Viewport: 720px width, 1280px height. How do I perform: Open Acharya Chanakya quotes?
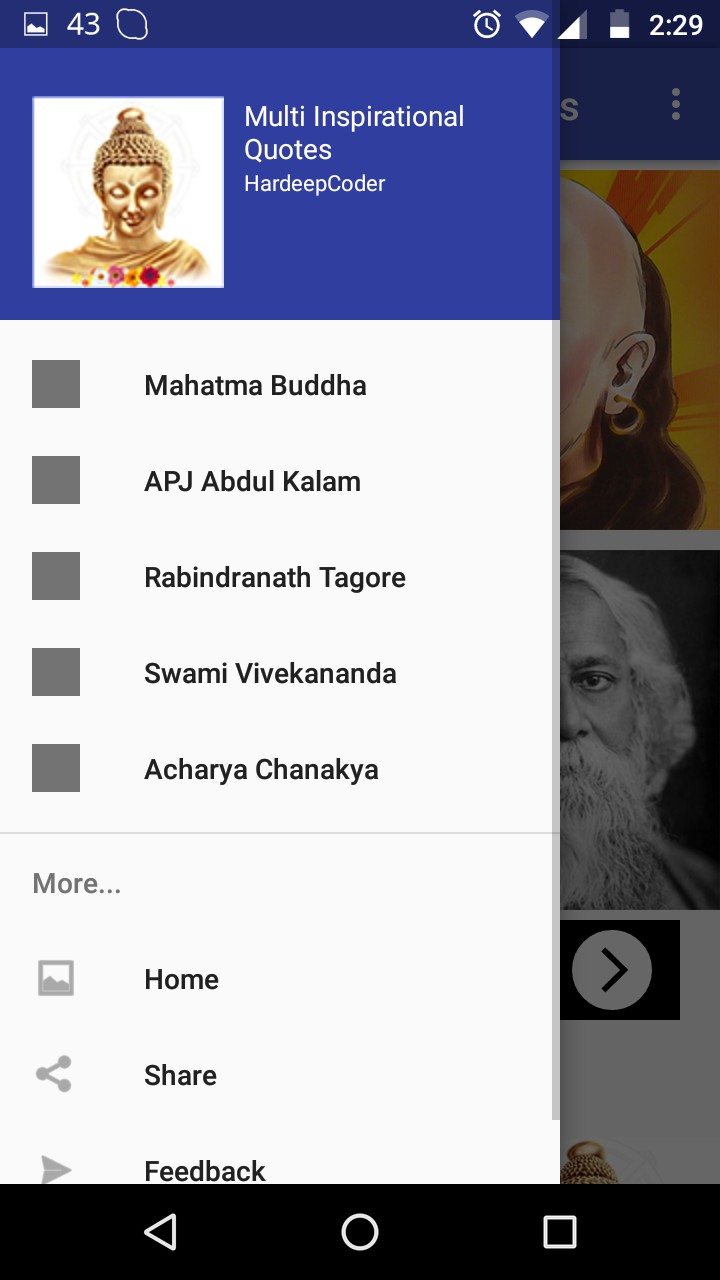coord(261,769)
